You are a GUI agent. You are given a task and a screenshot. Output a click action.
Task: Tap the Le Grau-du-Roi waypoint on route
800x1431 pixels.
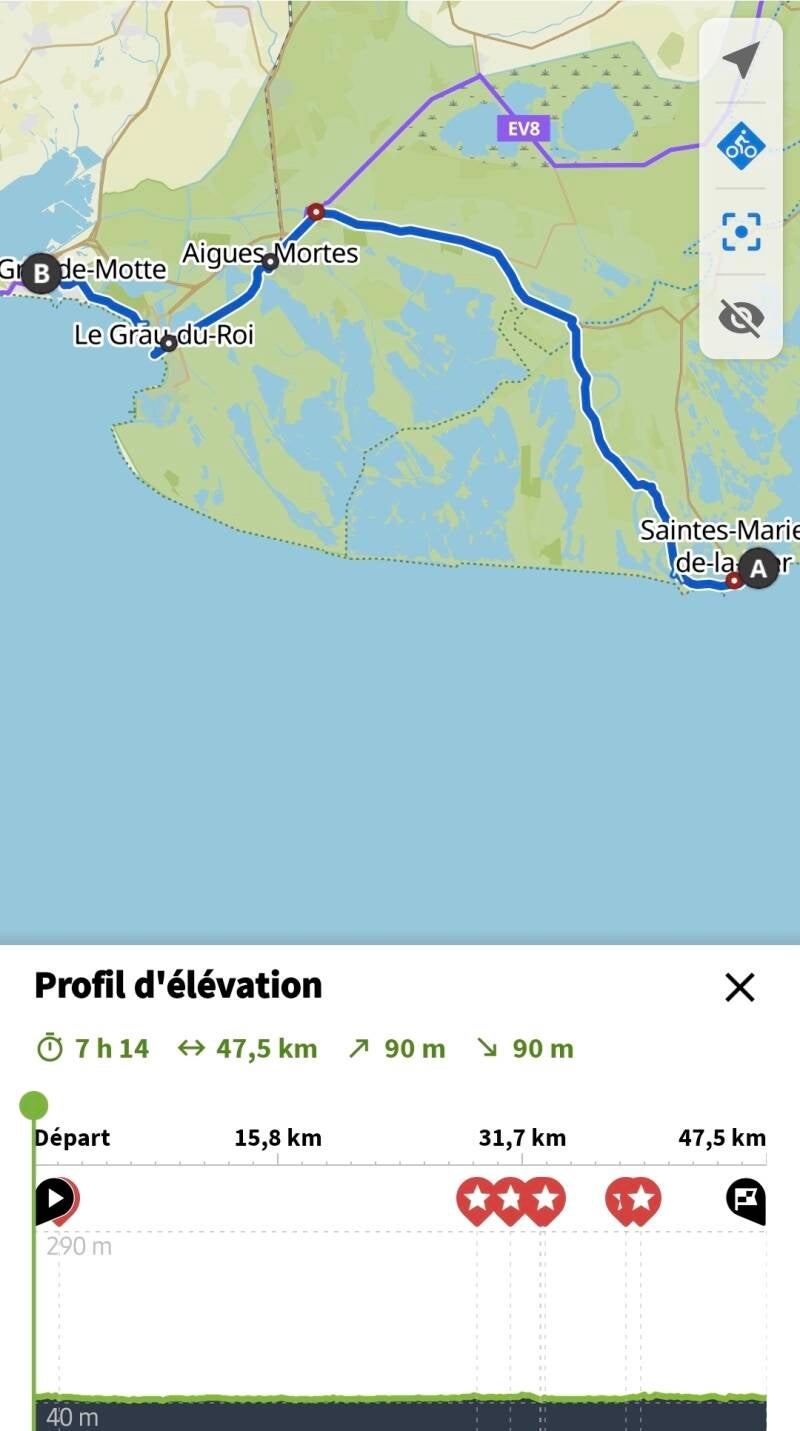tap(169, 343)
